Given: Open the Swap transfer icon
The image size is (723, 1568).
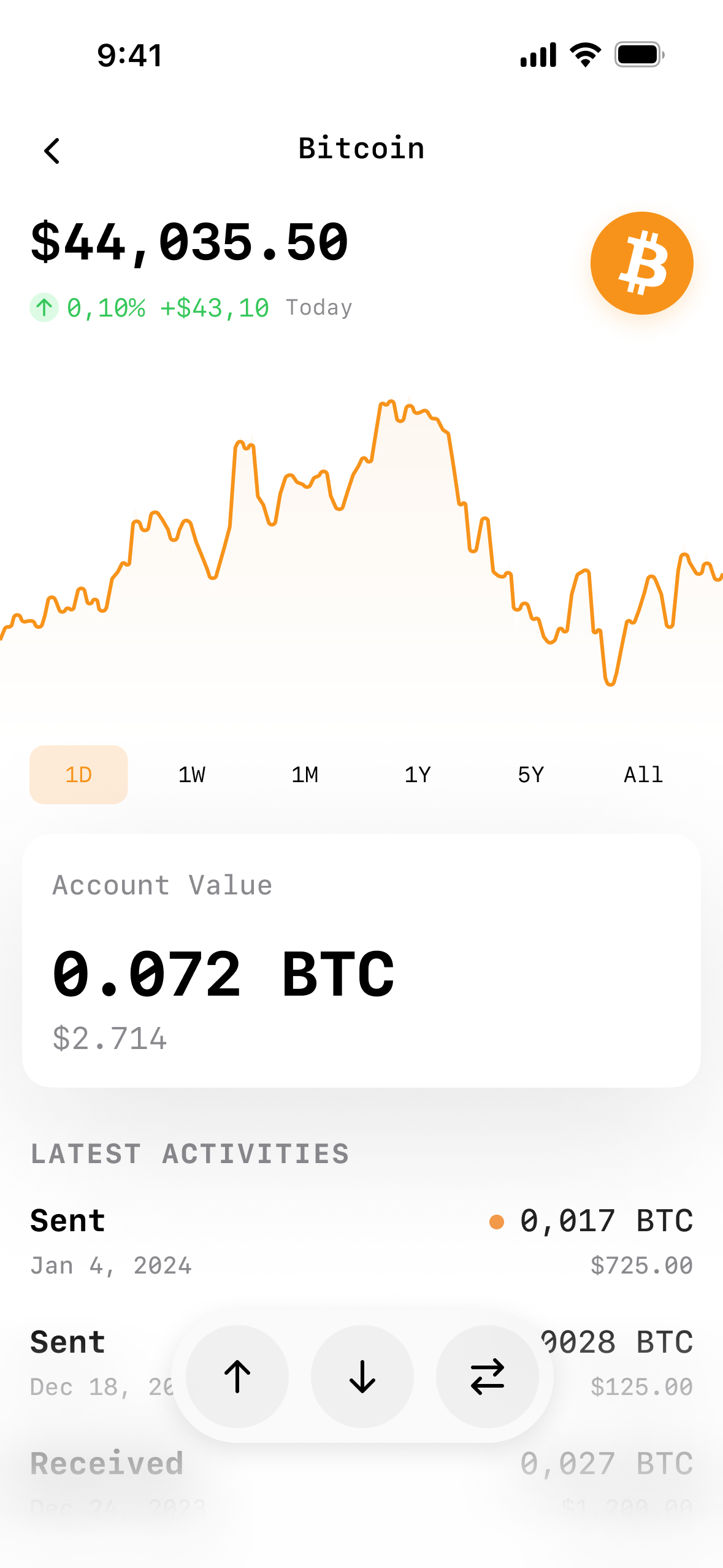Looking at the screenshot, I should point(488,1376).
